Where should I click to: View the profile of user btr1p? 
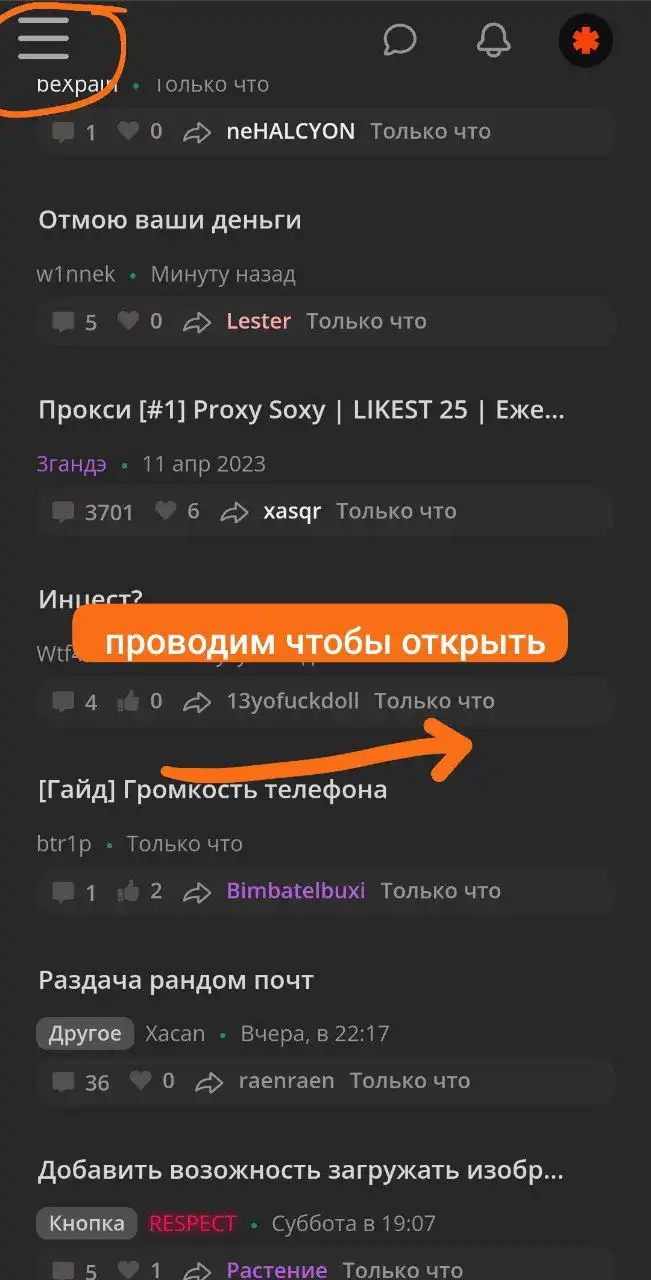click(64, 844)
